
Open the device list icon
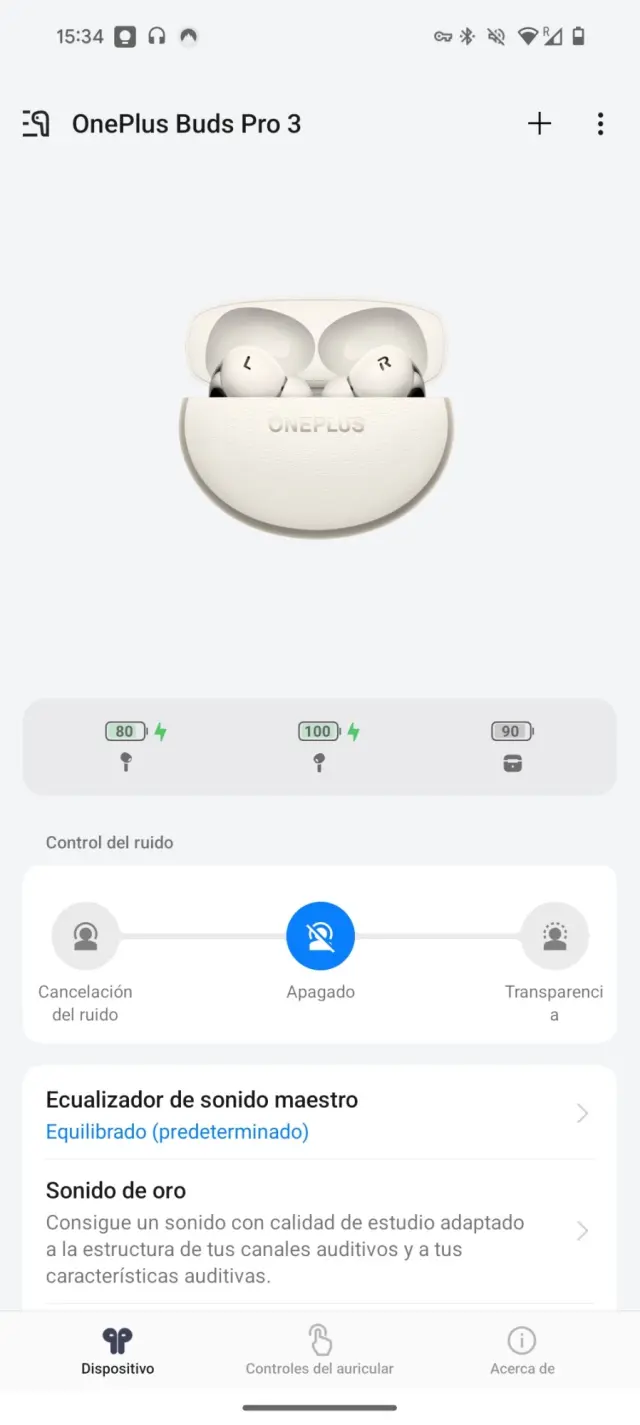coord(36,124)
